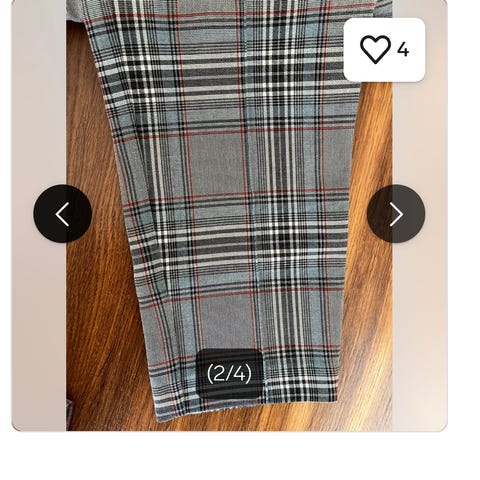
Task: Like this listing with the heart
Action: [375, 49]
